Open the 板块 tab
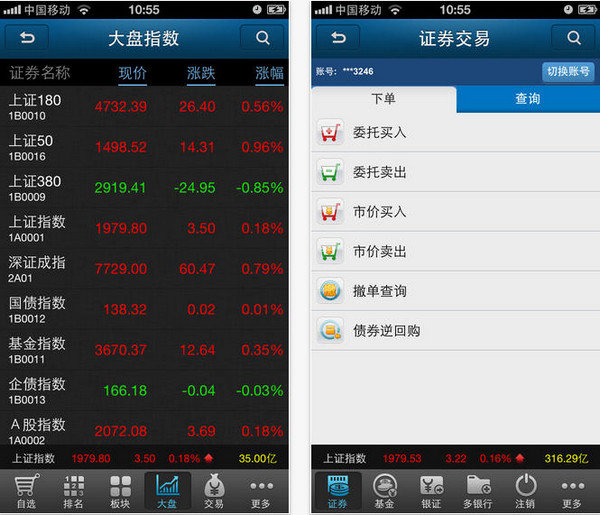The image size is (600, 515). (x=120, y=492)
